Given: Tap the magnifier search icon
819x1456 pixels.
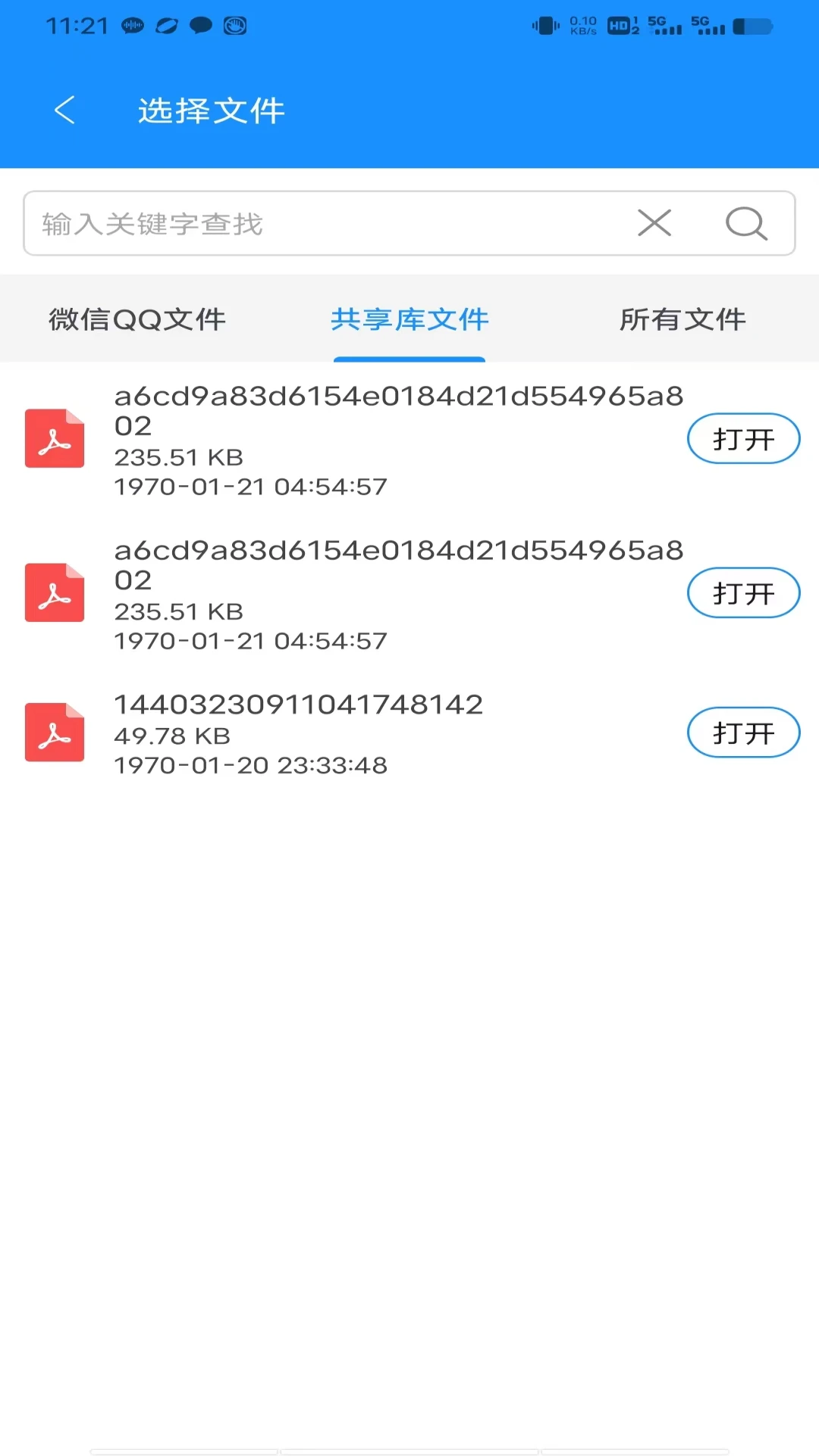Looking at the screenshot, I should pyautogui.click(x=746, y=223).
